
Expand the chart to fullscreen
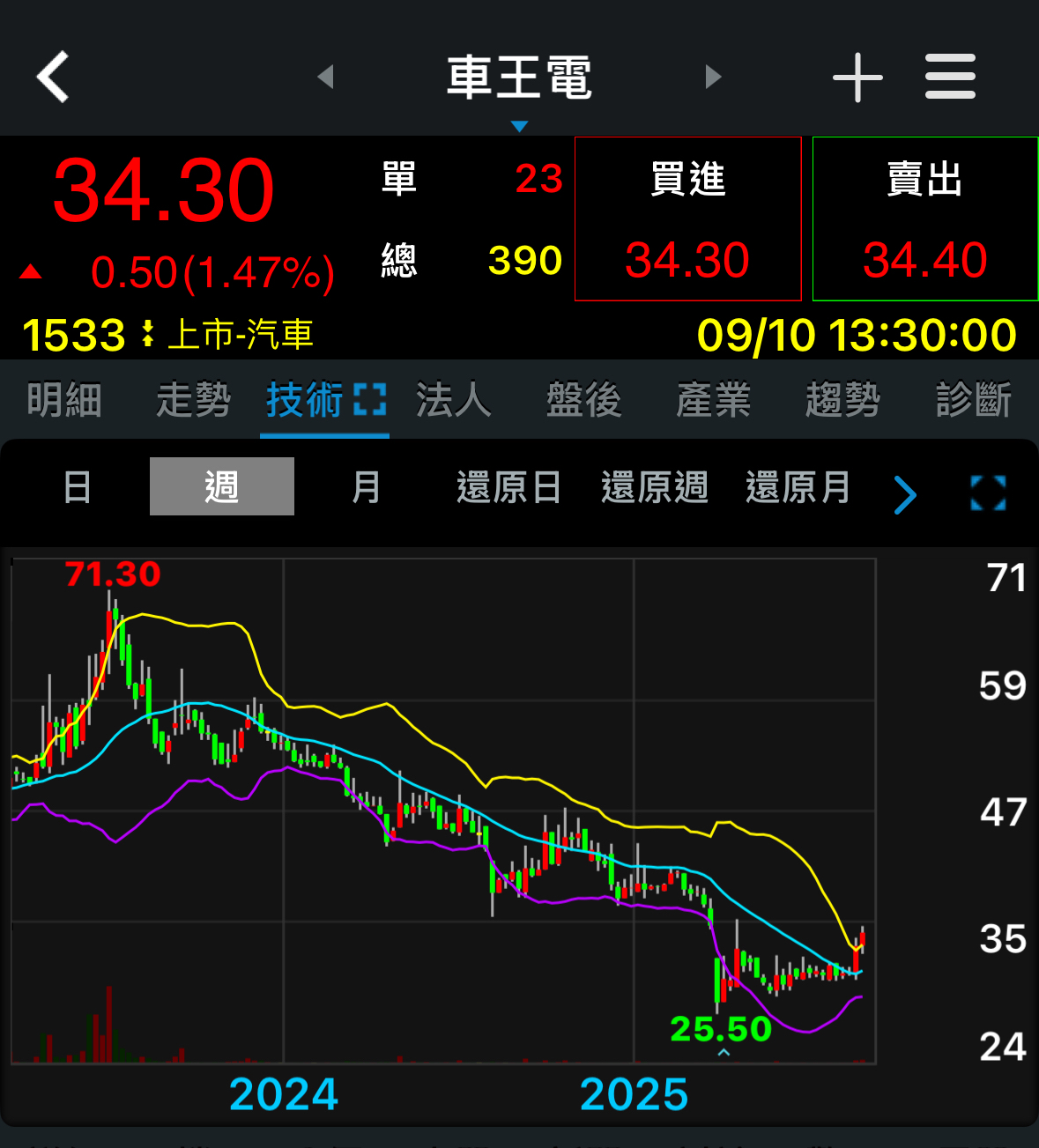click(988, 493)
